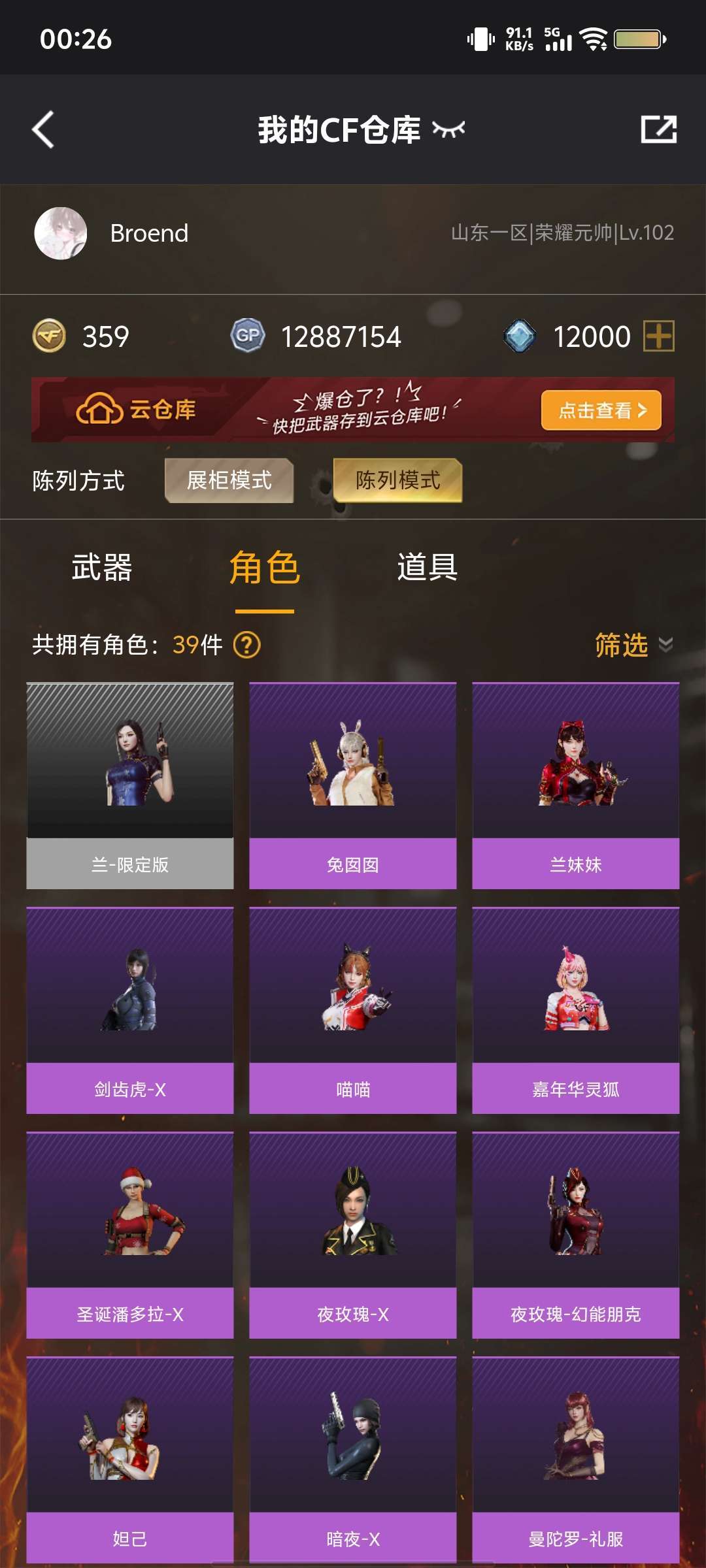Image resolution: width=706 pixels, height=1568 pixels.
Task: Go back using the top-left arrow
Action: point(43,129)
